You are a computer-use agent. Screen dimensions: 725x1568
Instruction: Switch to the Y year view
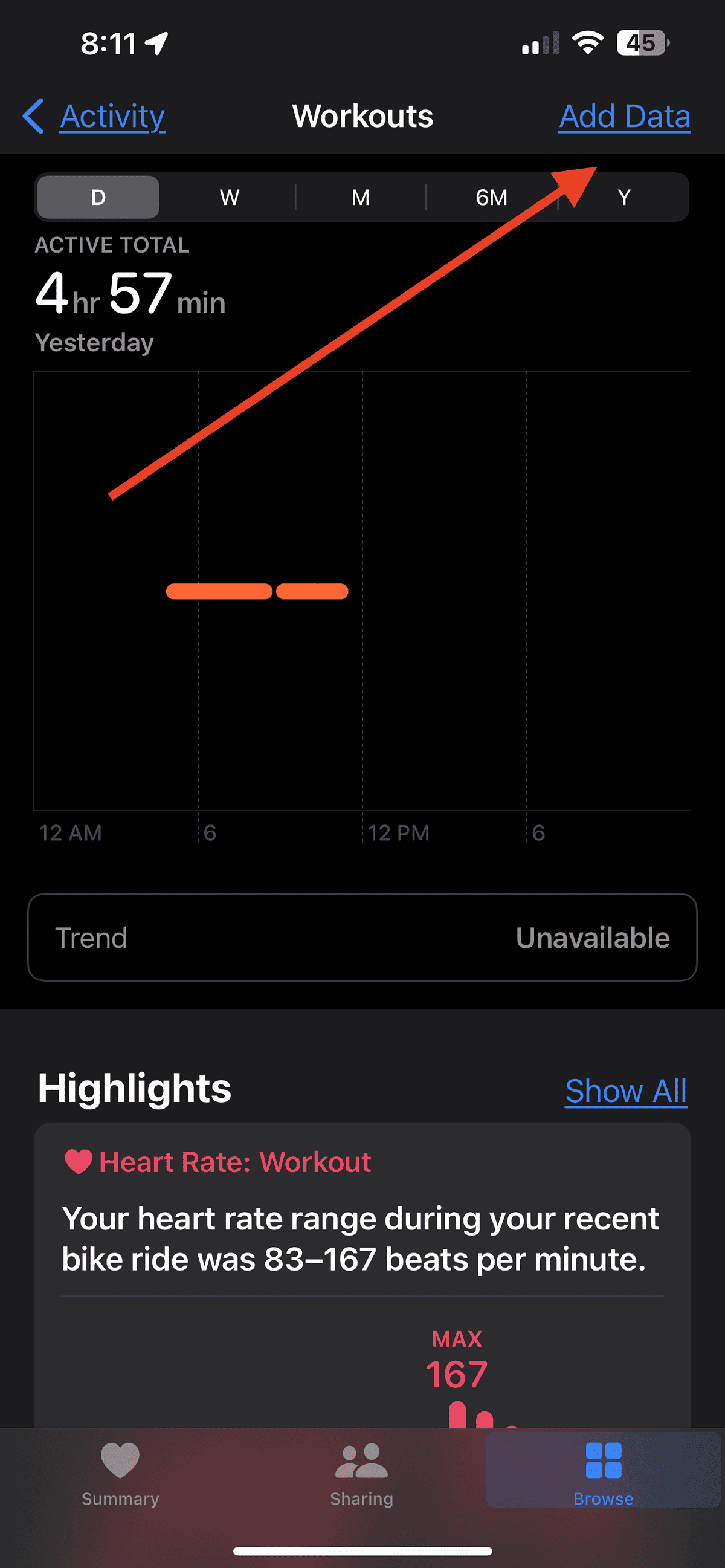click(x=624, y=197)
